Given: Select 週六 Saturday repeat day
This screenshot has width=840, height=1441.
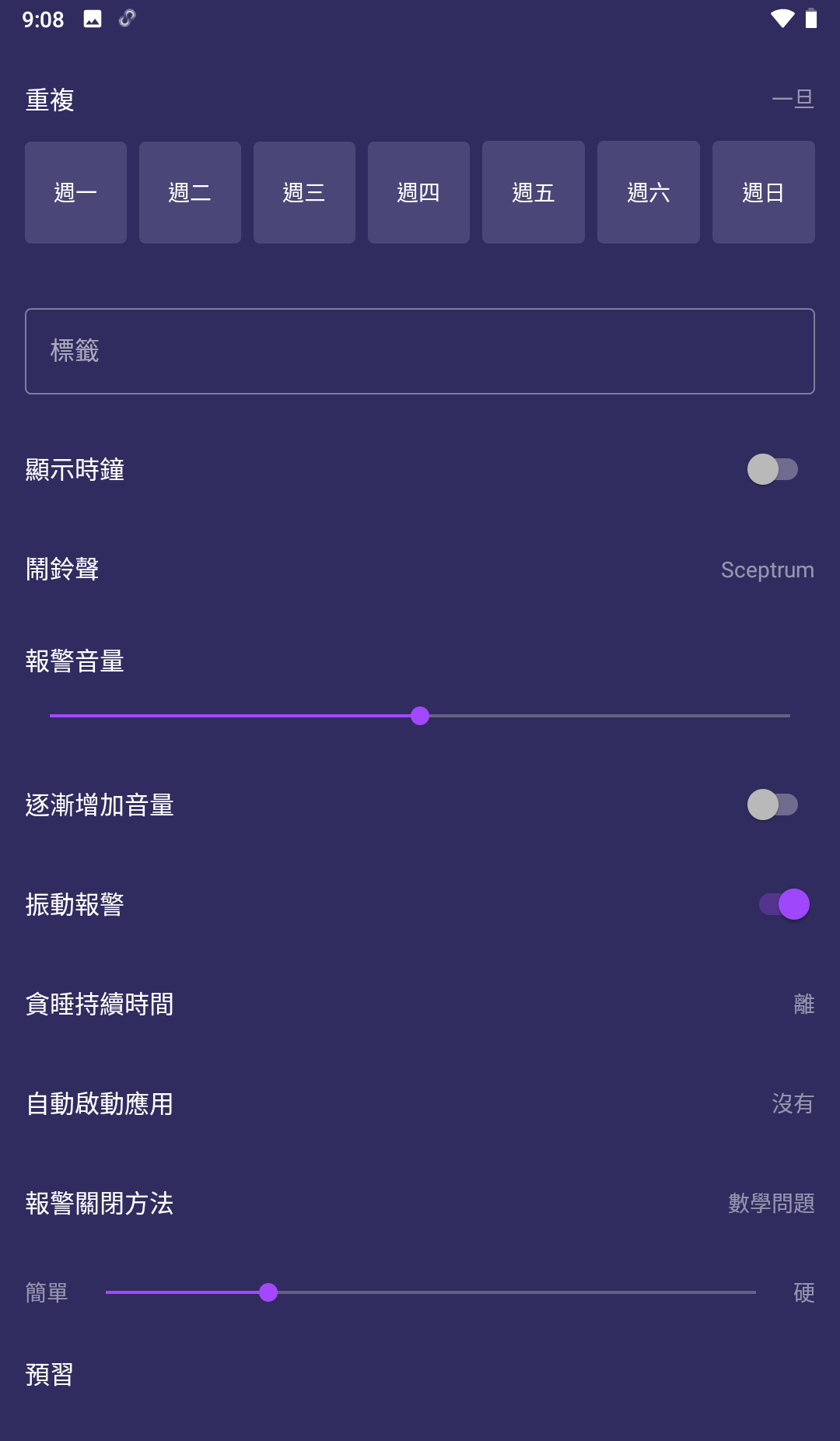Looking at the screenshot, I should click(x=649, y=192).
